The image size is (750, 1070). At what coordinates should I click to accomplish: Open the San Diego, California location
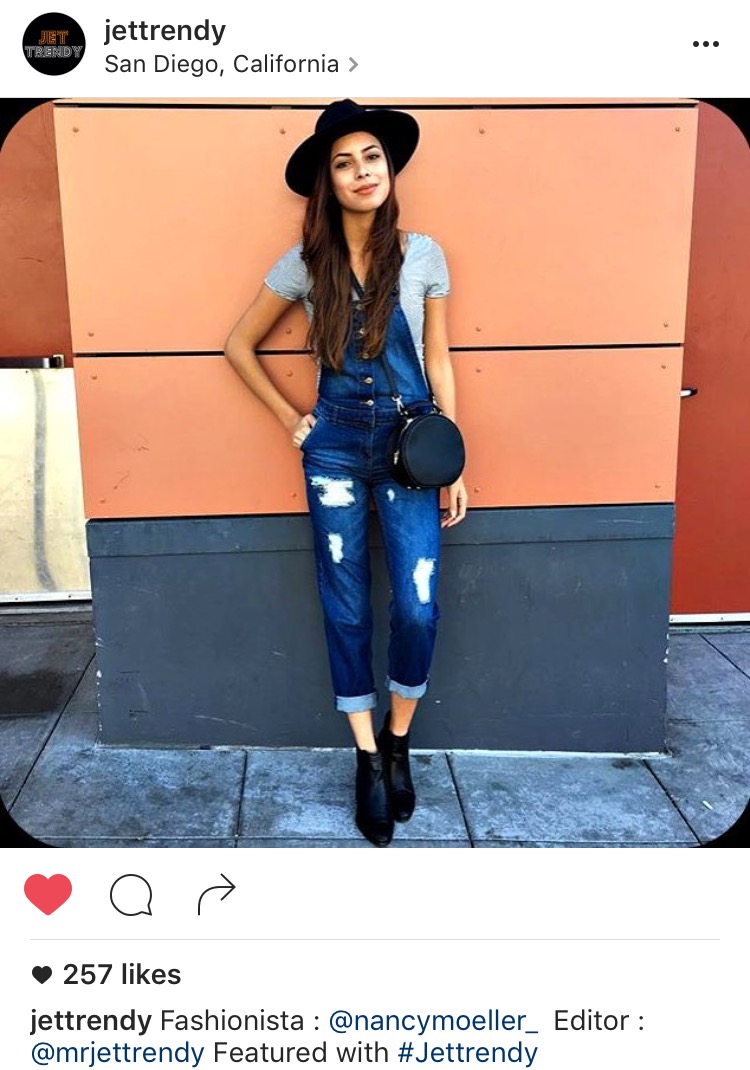coord(222,65)
